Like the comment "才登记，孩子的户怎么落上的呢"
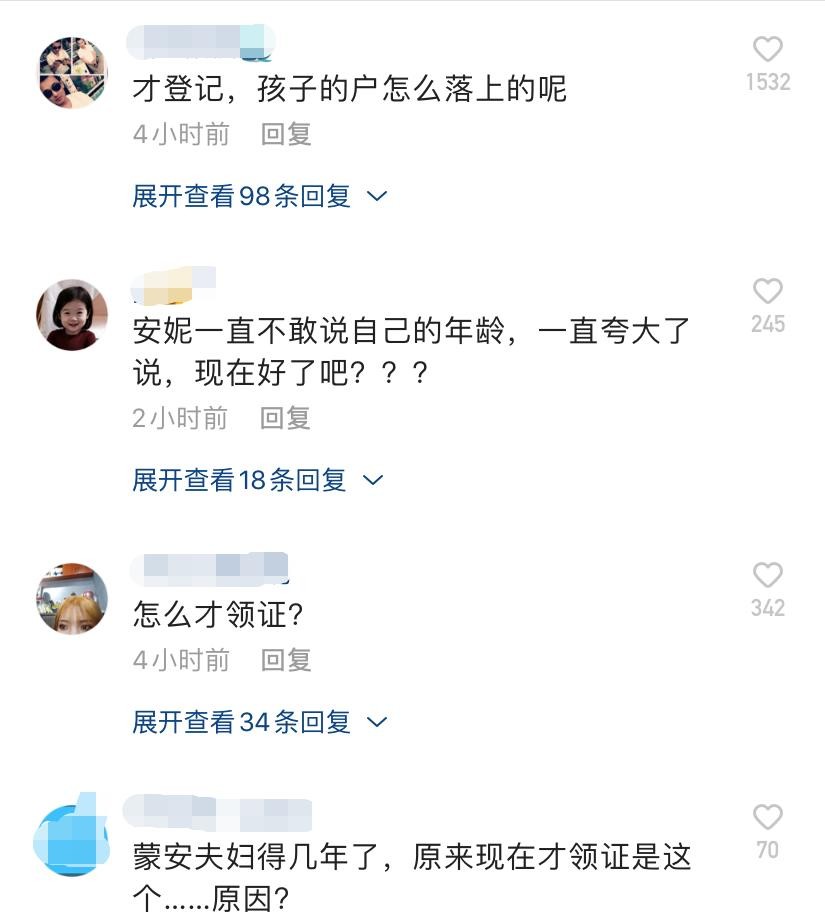Screen dimensions: 825x922 pyautogui.click(x=767, y=50)
